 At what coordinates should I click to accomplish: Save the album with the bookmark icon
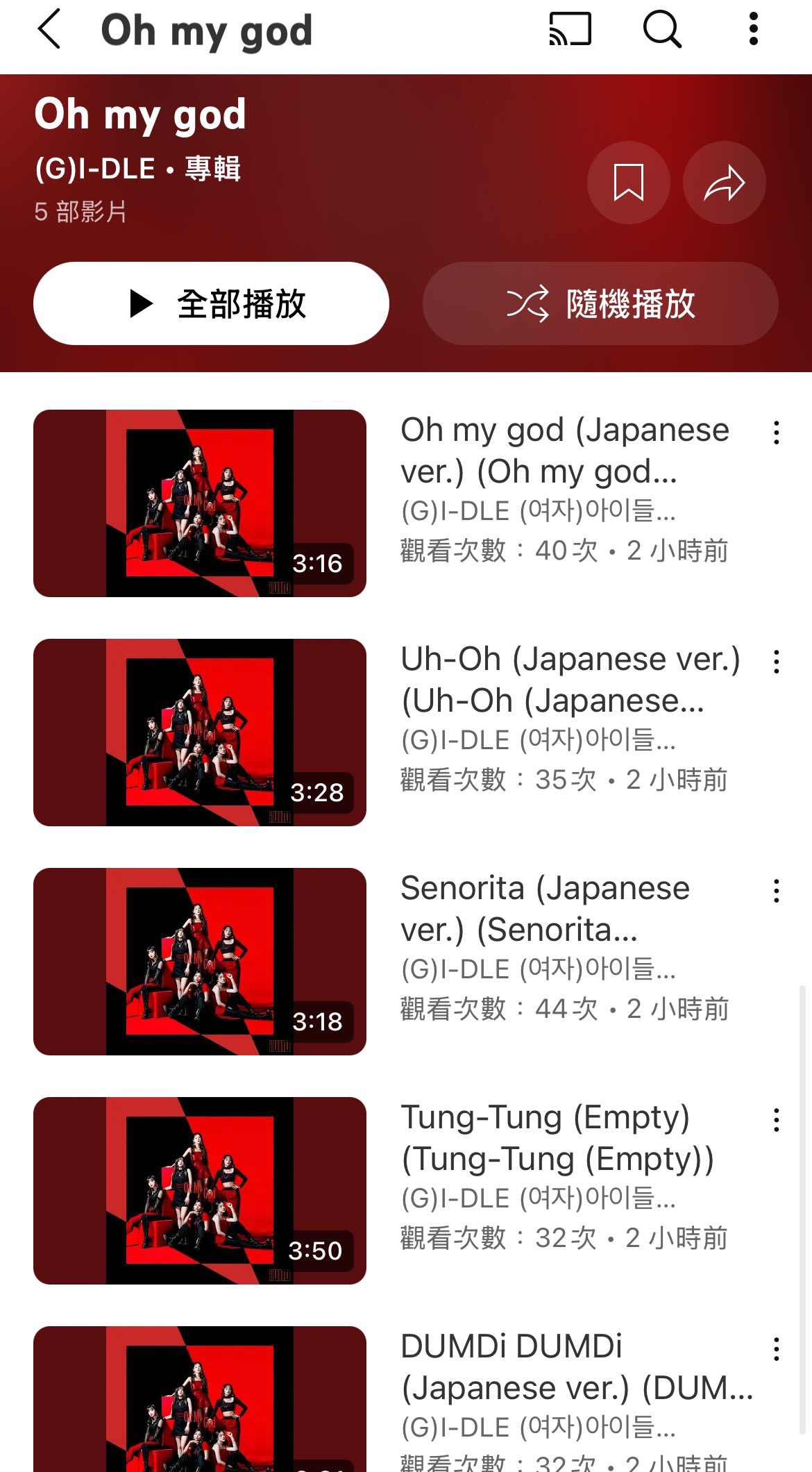tap(628, 183)
